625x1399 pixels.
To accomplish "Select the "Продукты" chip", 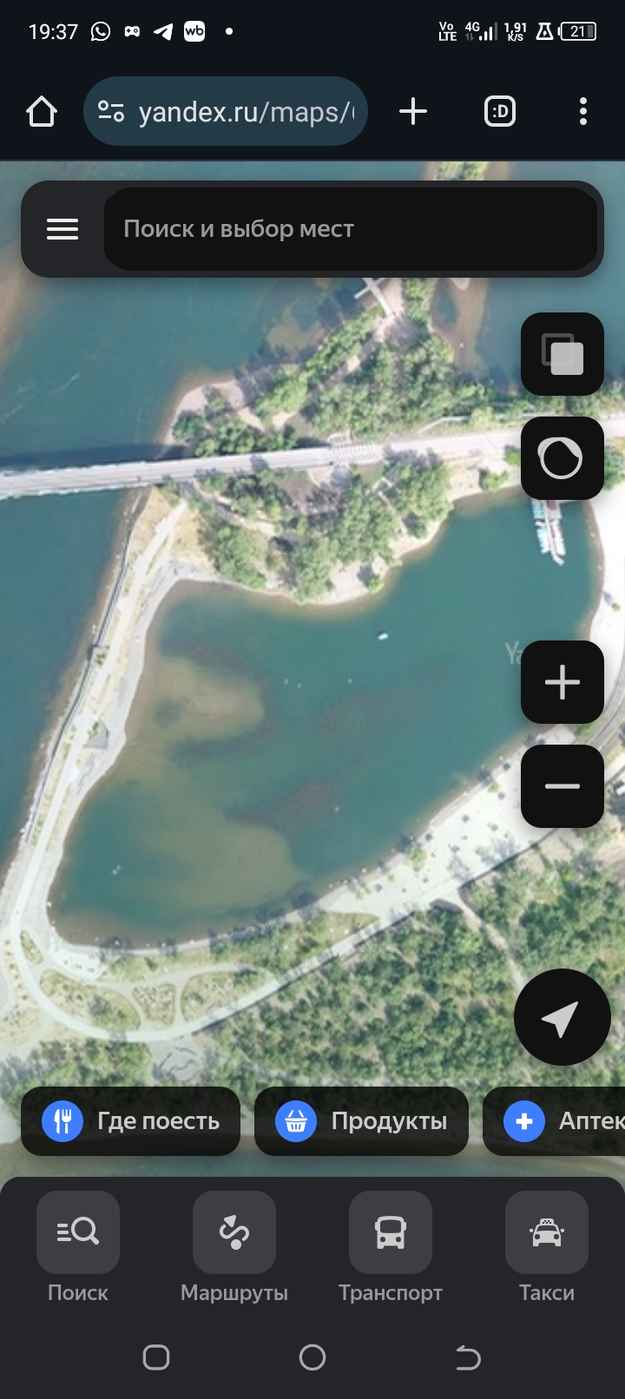I will (x=361, y=1121).
